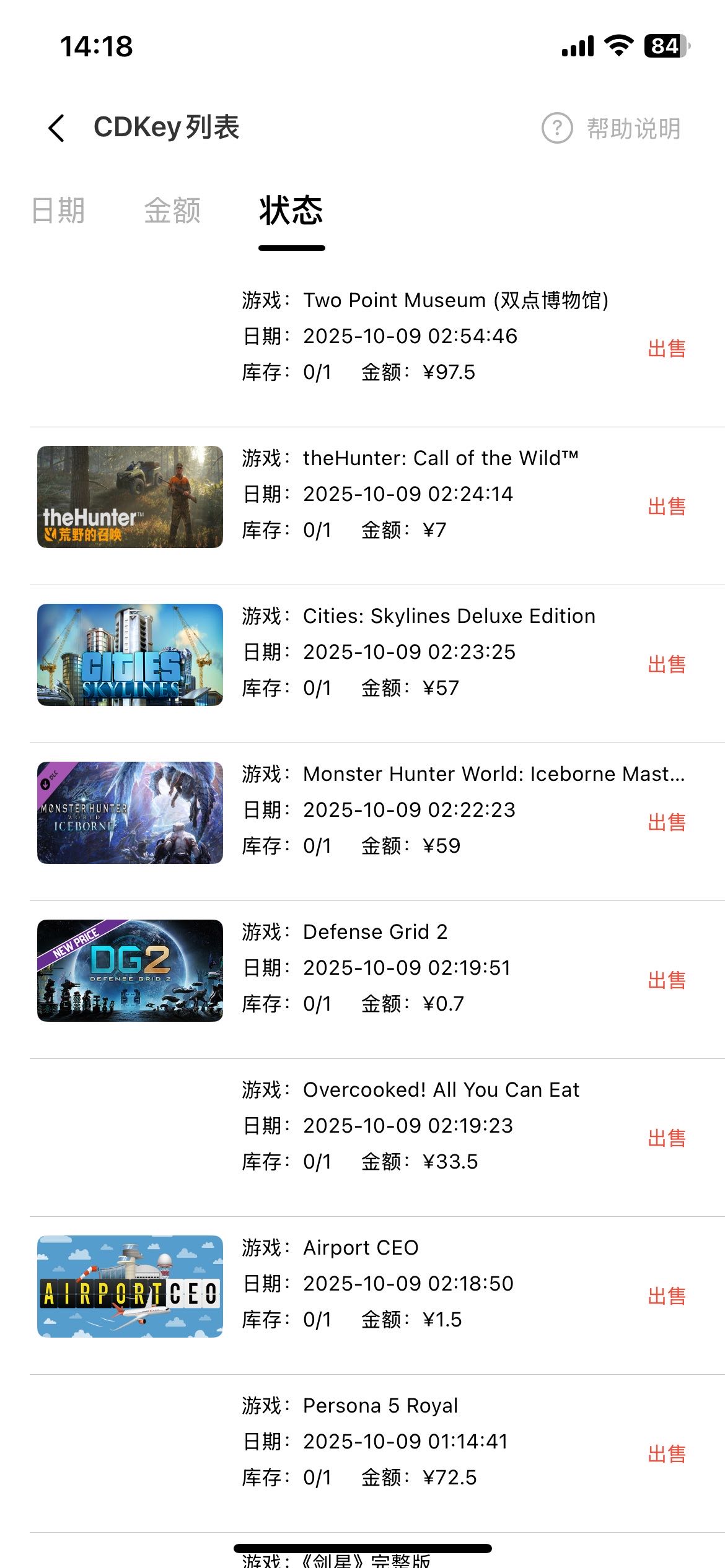Tap 出售 next to Defense Grid 2

667,980
